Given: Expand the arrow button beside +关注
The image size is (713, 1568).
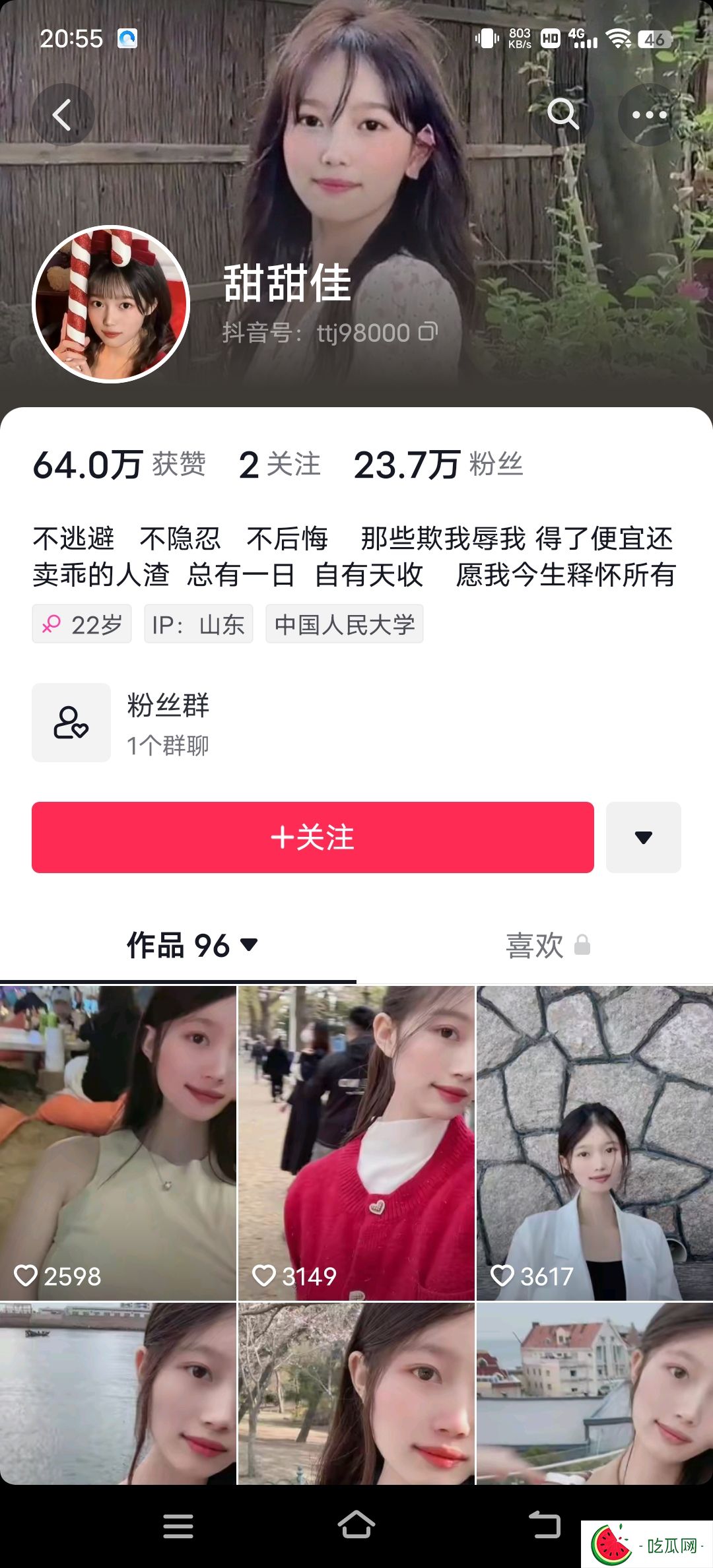Looking at the screenshot, I should point(643,837).
